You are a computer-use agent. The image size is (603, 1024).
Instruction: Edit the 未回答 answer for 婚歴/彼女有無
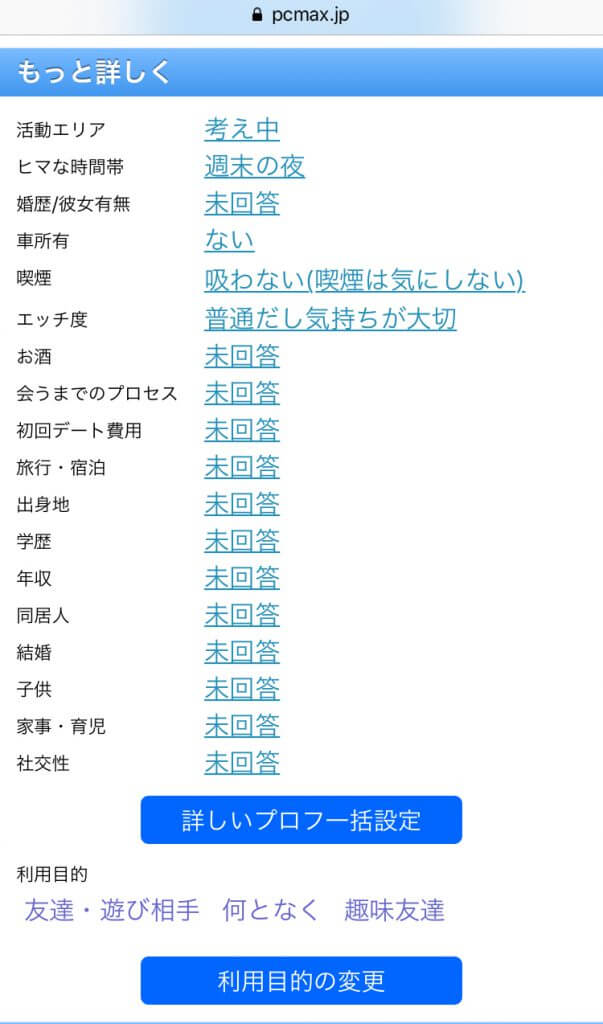(x=242, y=204)
